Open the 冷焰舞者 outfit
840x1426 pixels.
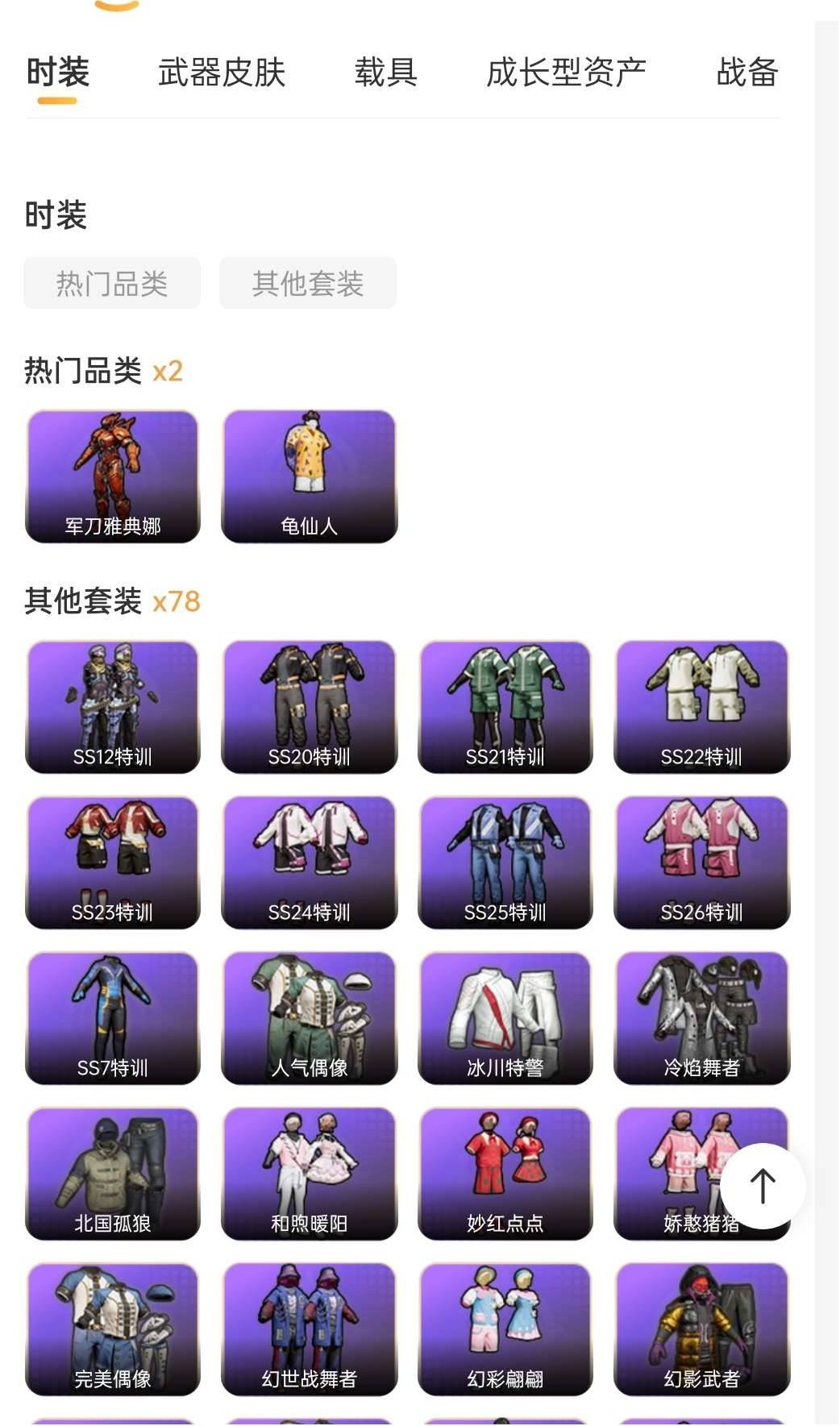(x=700, y=1017)
